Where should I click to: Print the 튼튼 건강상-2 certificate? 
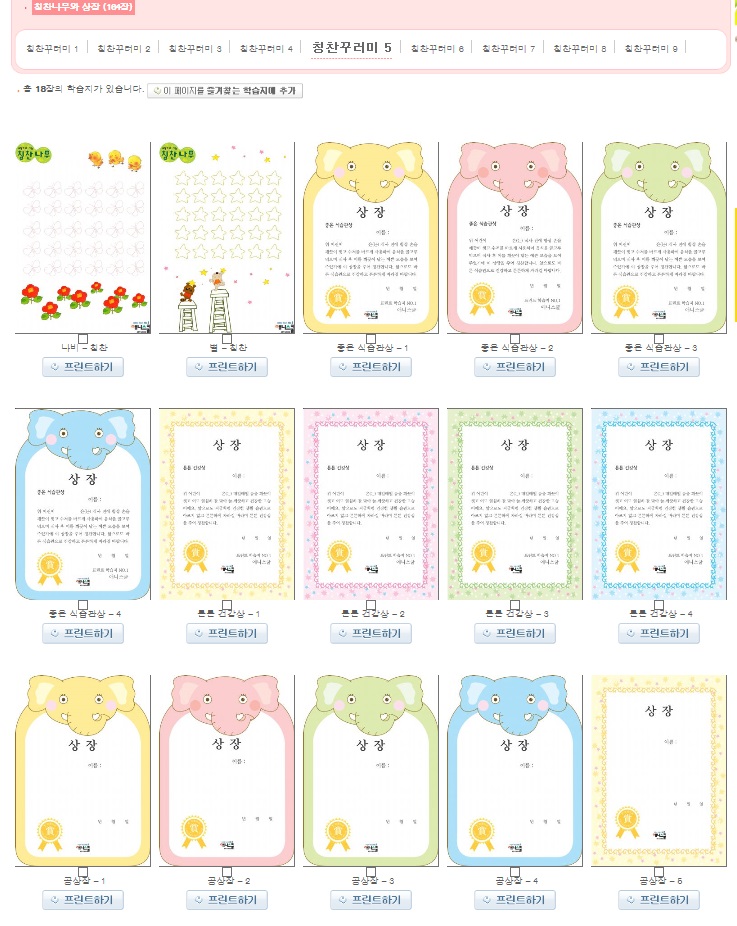click(x=371, y=633)
